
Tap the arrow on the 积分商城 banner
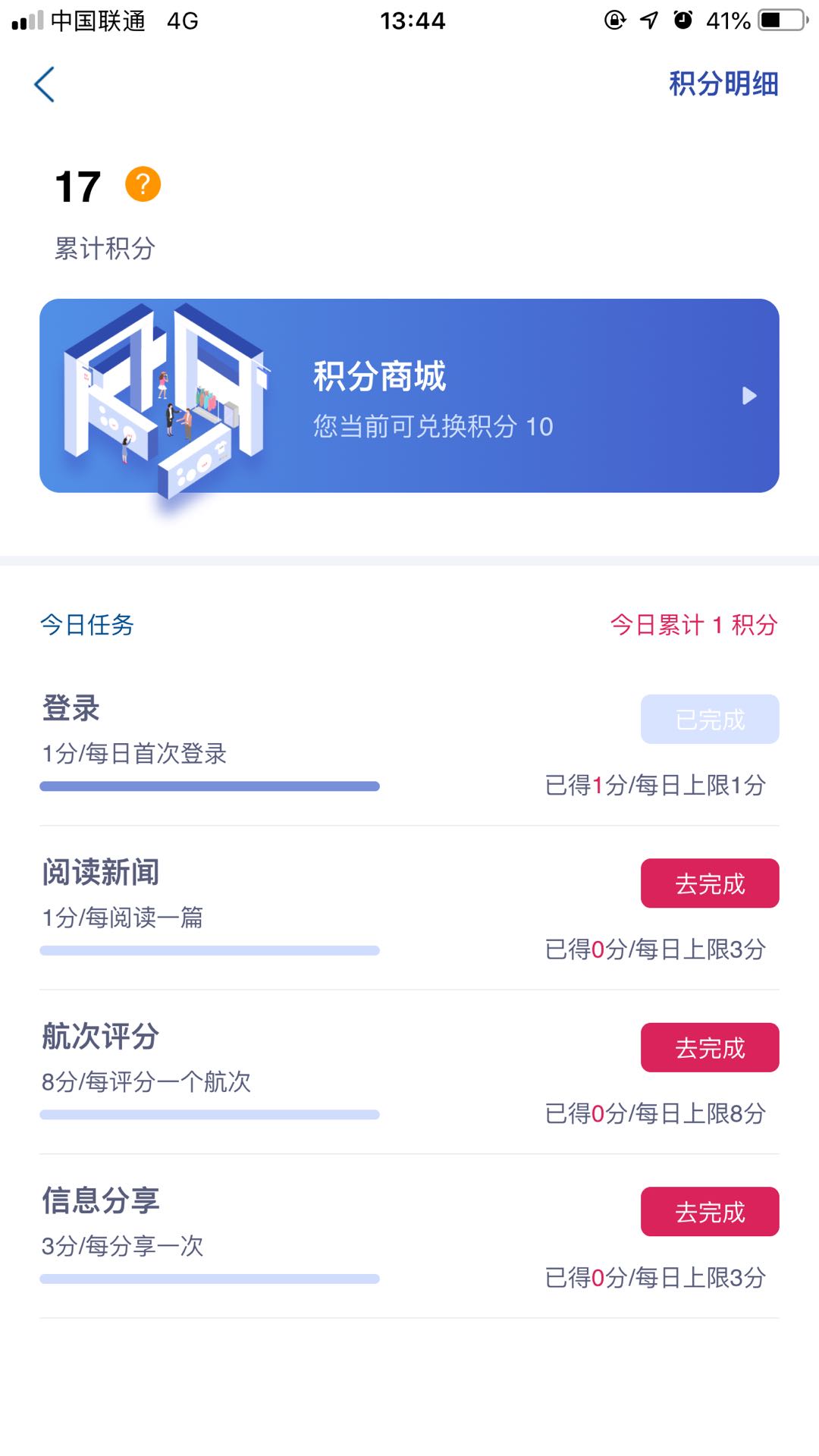tap(751, 396)
